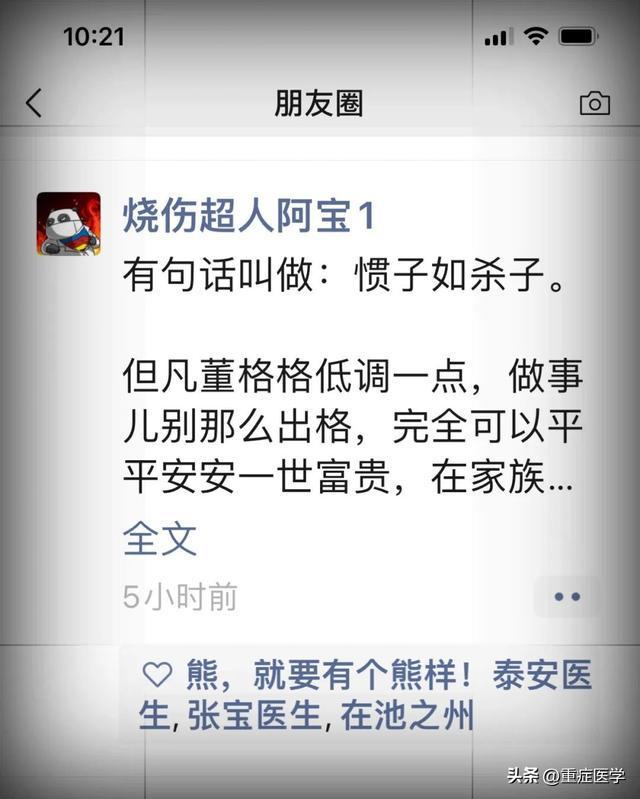The height and width of the screenshot is (799, 640).
Task: Open the camera to post a moment
Action: pyautogui.click(x=594, y=103)
